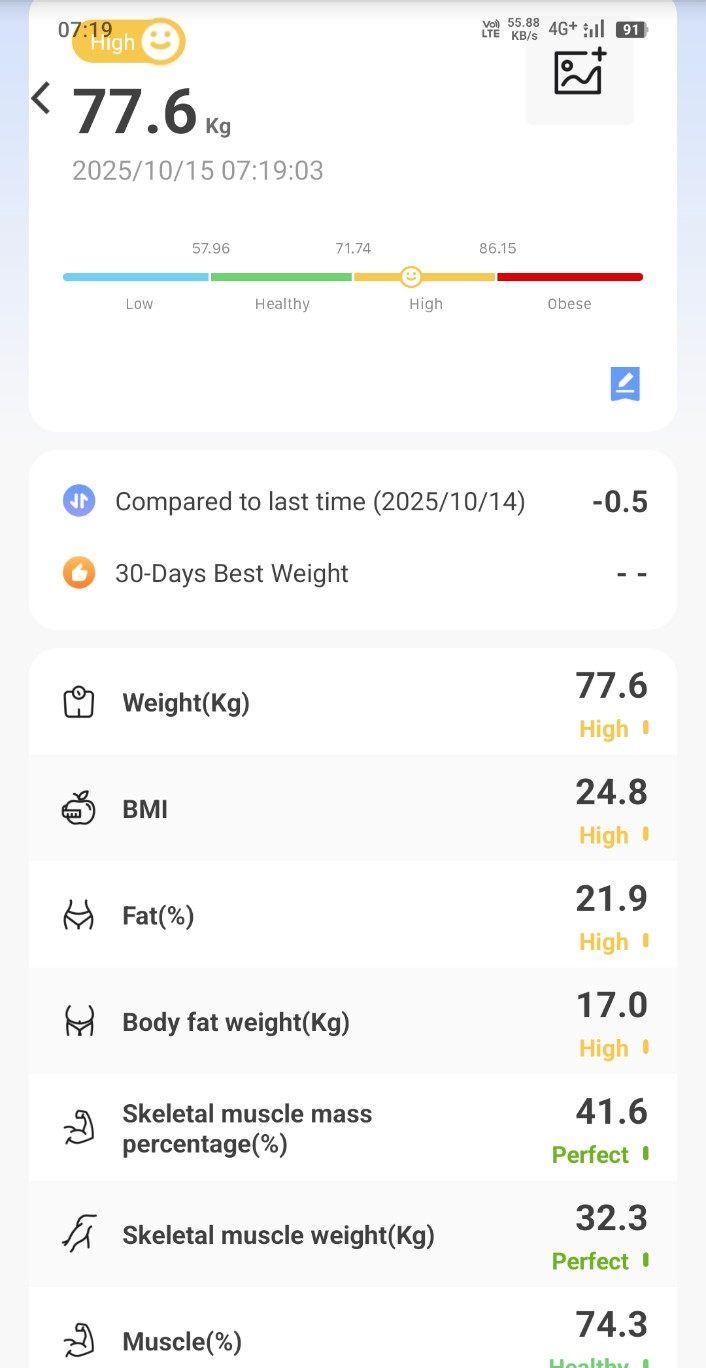The height and width of the screenshot is (1368, 706).
Task: Go back using the arrow
Action: click(x=40, y=99)
